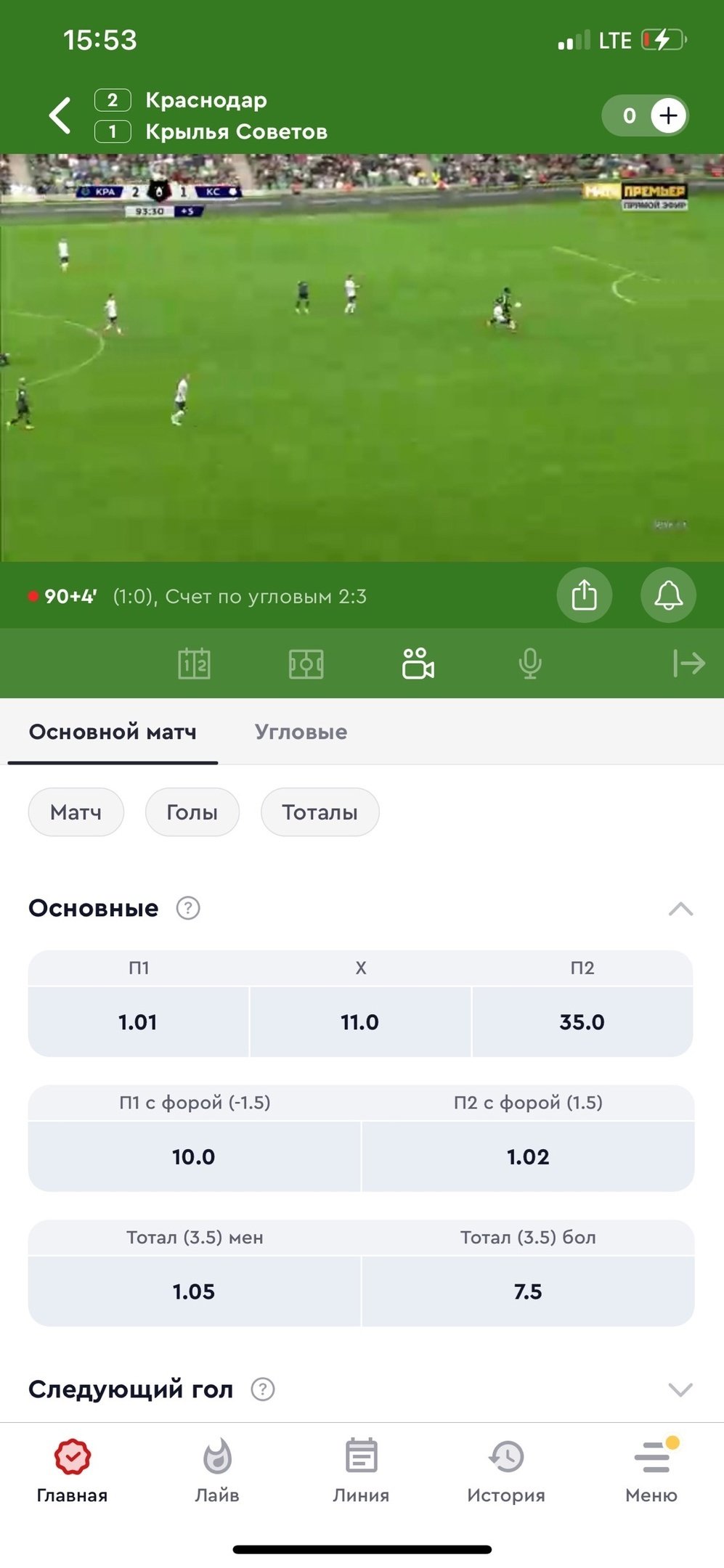This screenshot has height=1568, width=724.
Task: Choose Тотал (3.5) бол at 7.5
Action: 528,1291
